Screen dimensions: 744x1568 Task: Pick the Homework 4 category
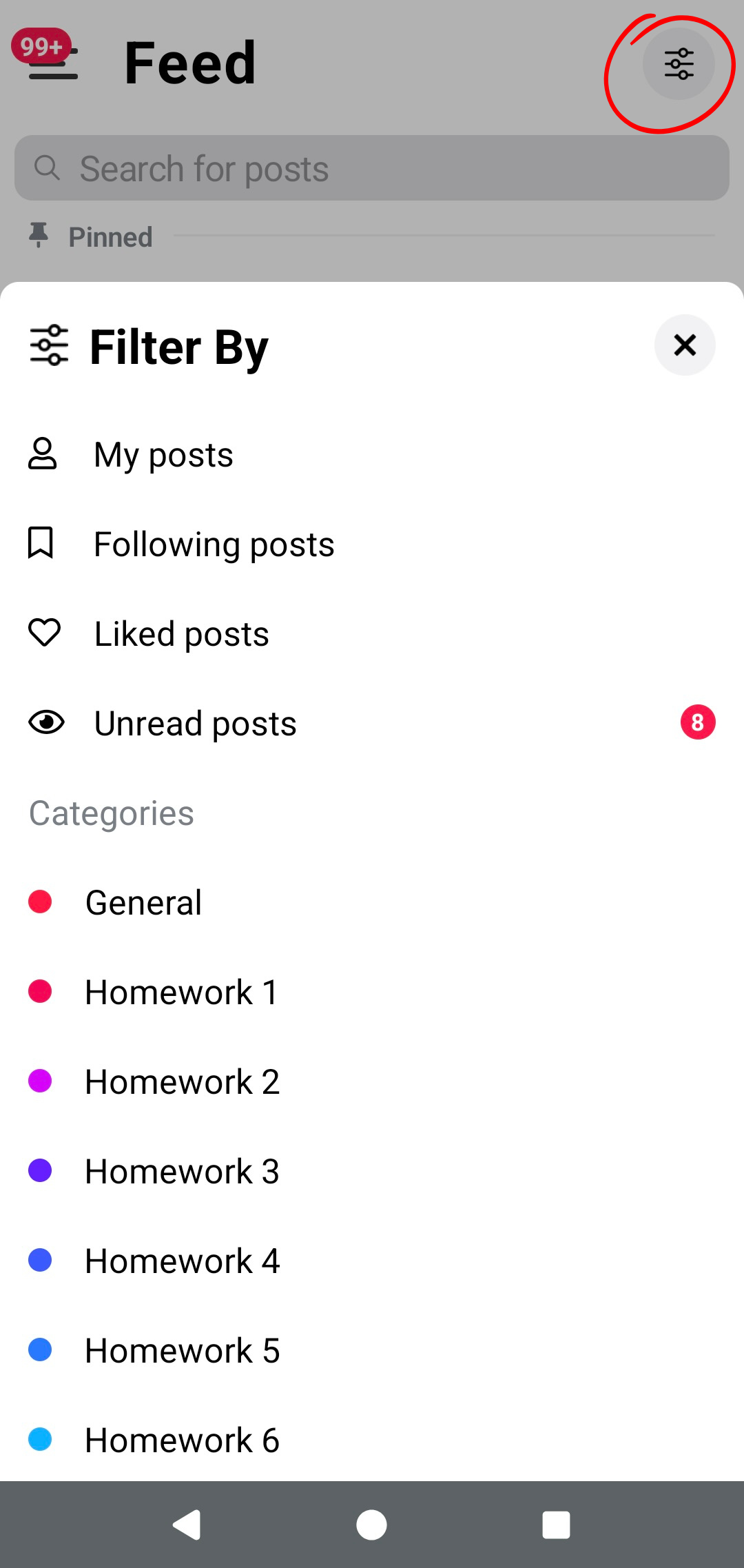pos(182,1261)
